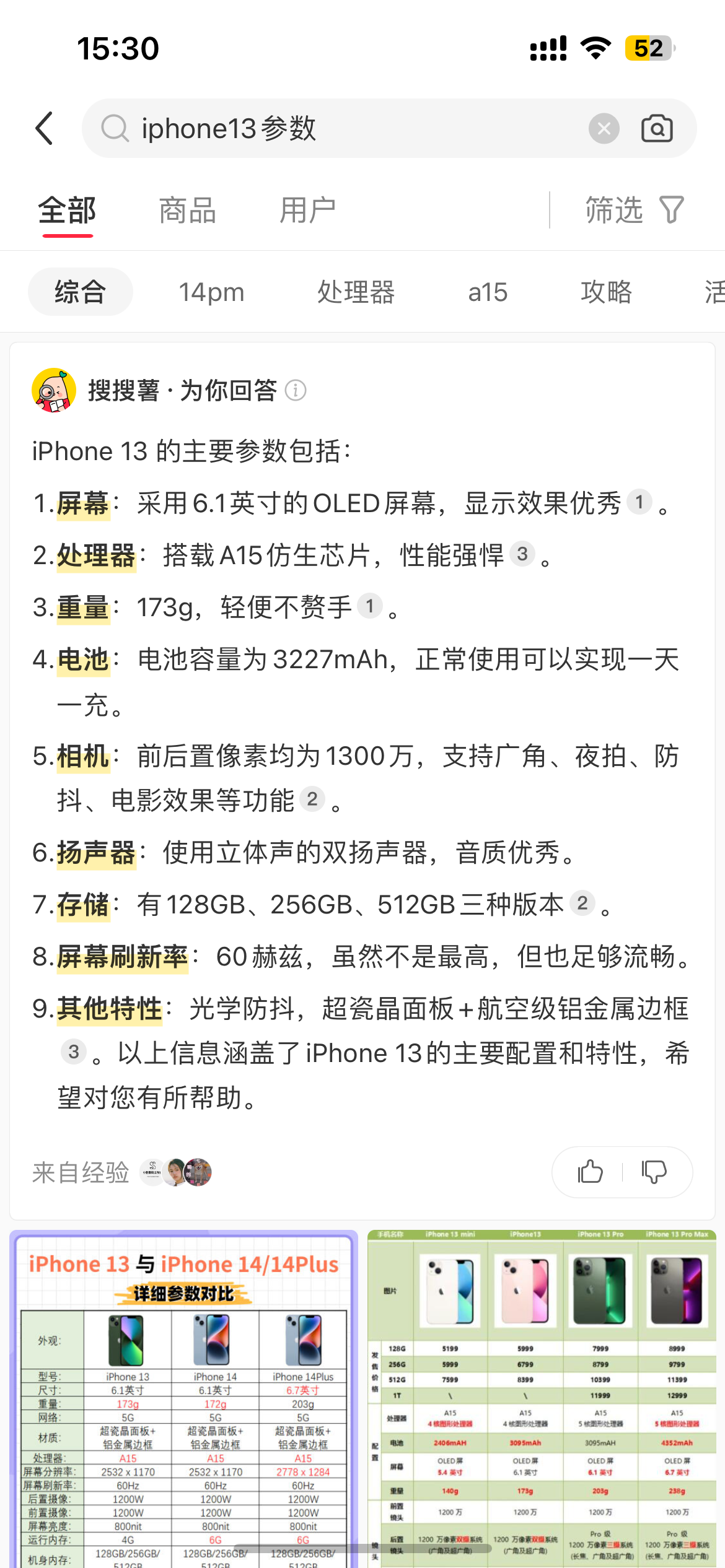Select the 攻略 chip
The height and width of the screenshot is (1568, 725).
tap(606, 292)
